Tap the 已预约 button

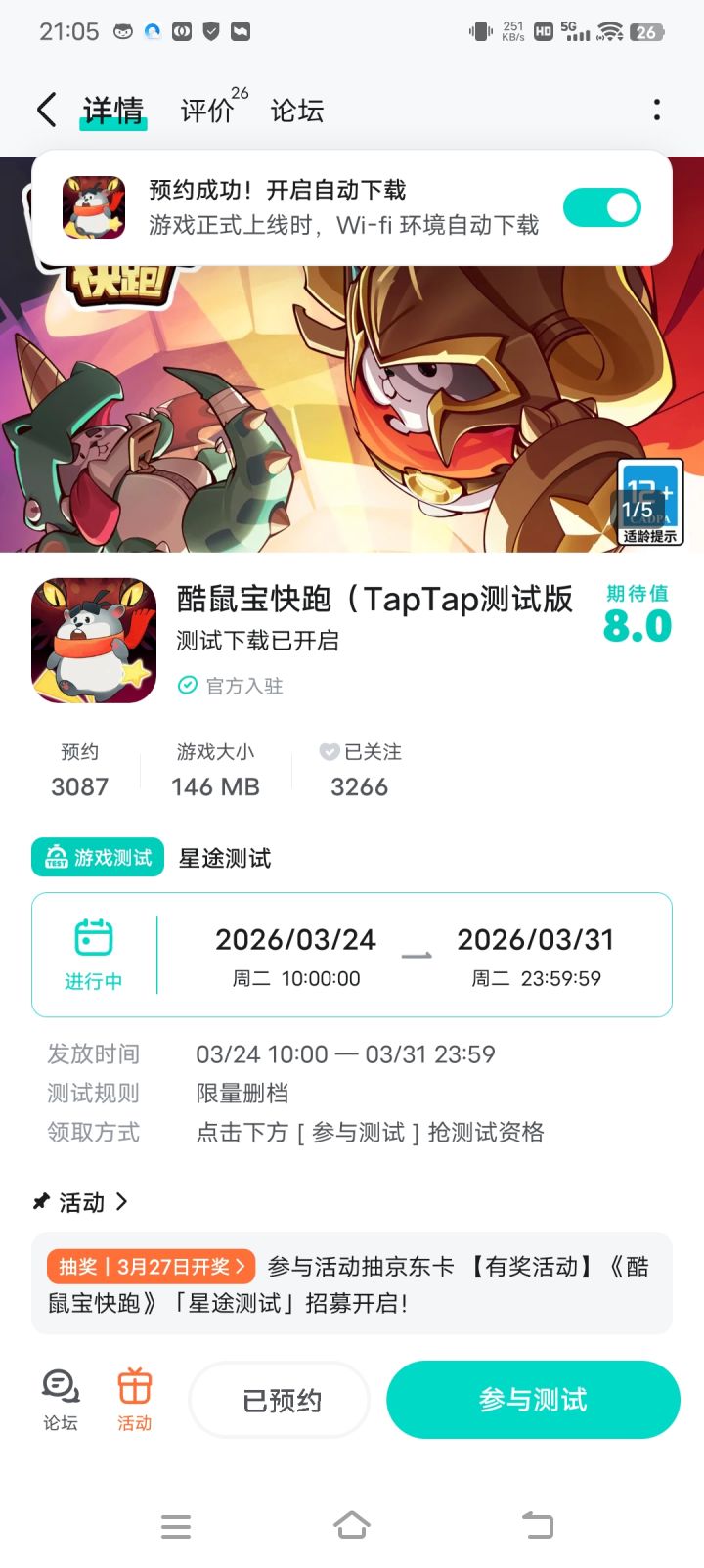pos(279,1400)
